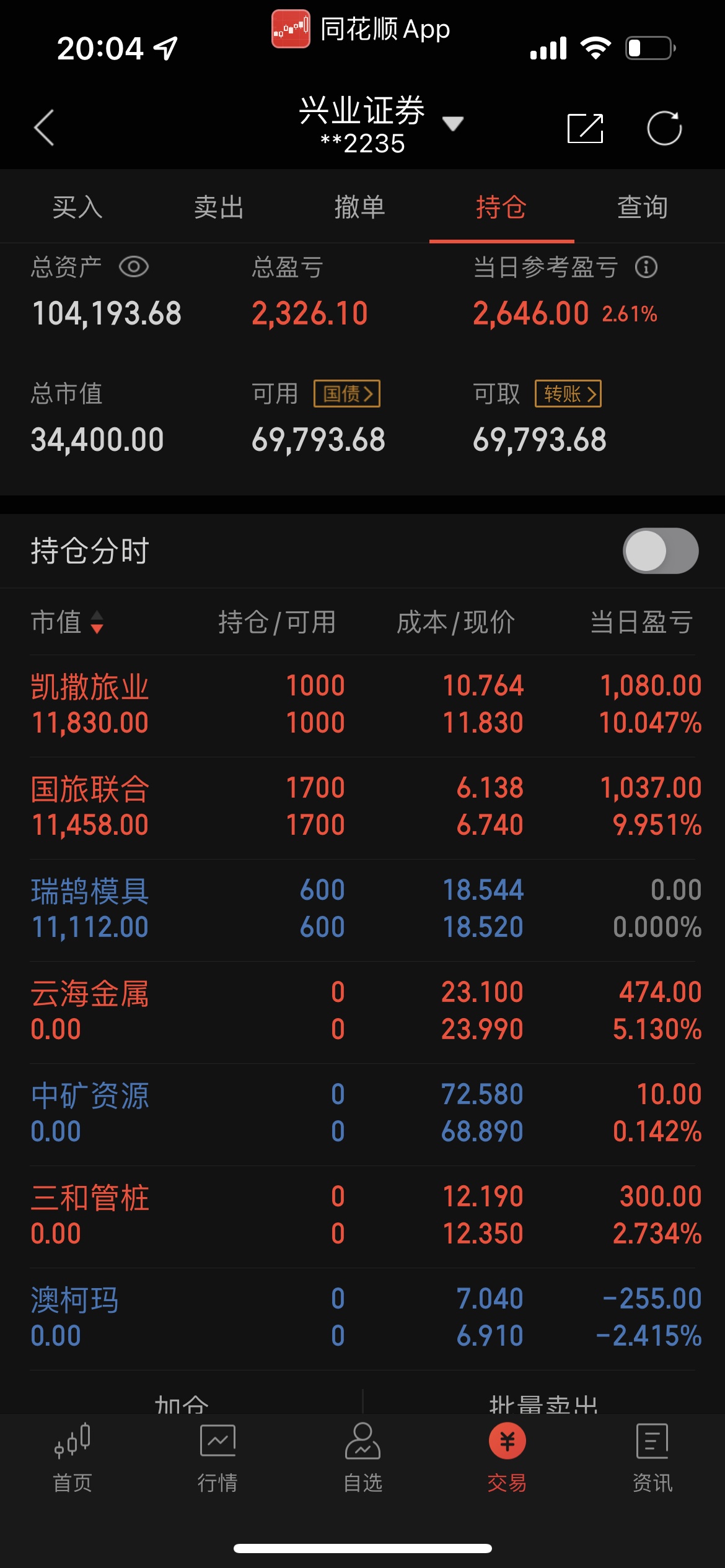Open the 瑞鹄模具 holding row

(x=362, y=909)
